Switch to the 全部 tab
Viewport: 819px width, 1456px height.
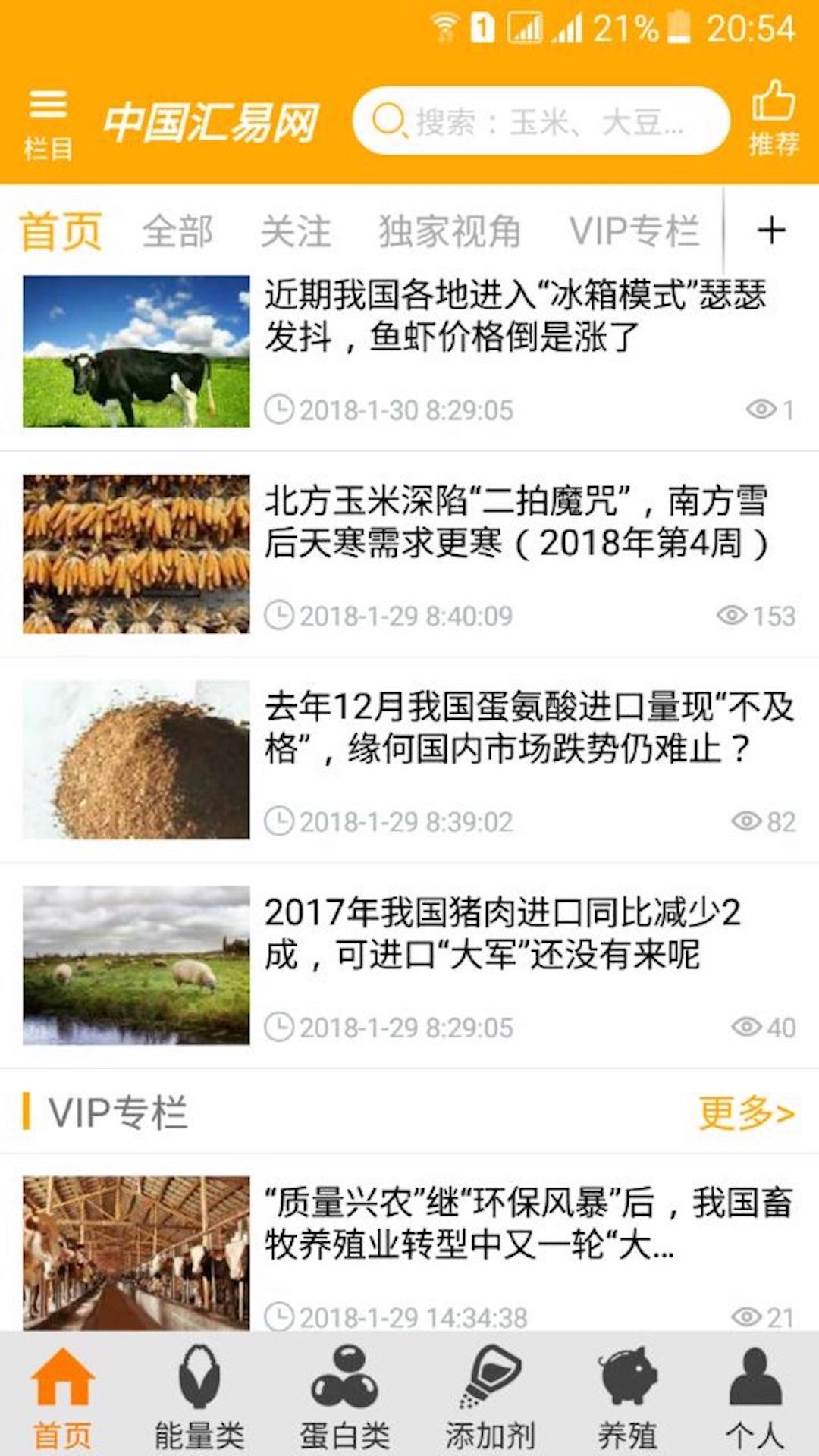click(177, 231)
